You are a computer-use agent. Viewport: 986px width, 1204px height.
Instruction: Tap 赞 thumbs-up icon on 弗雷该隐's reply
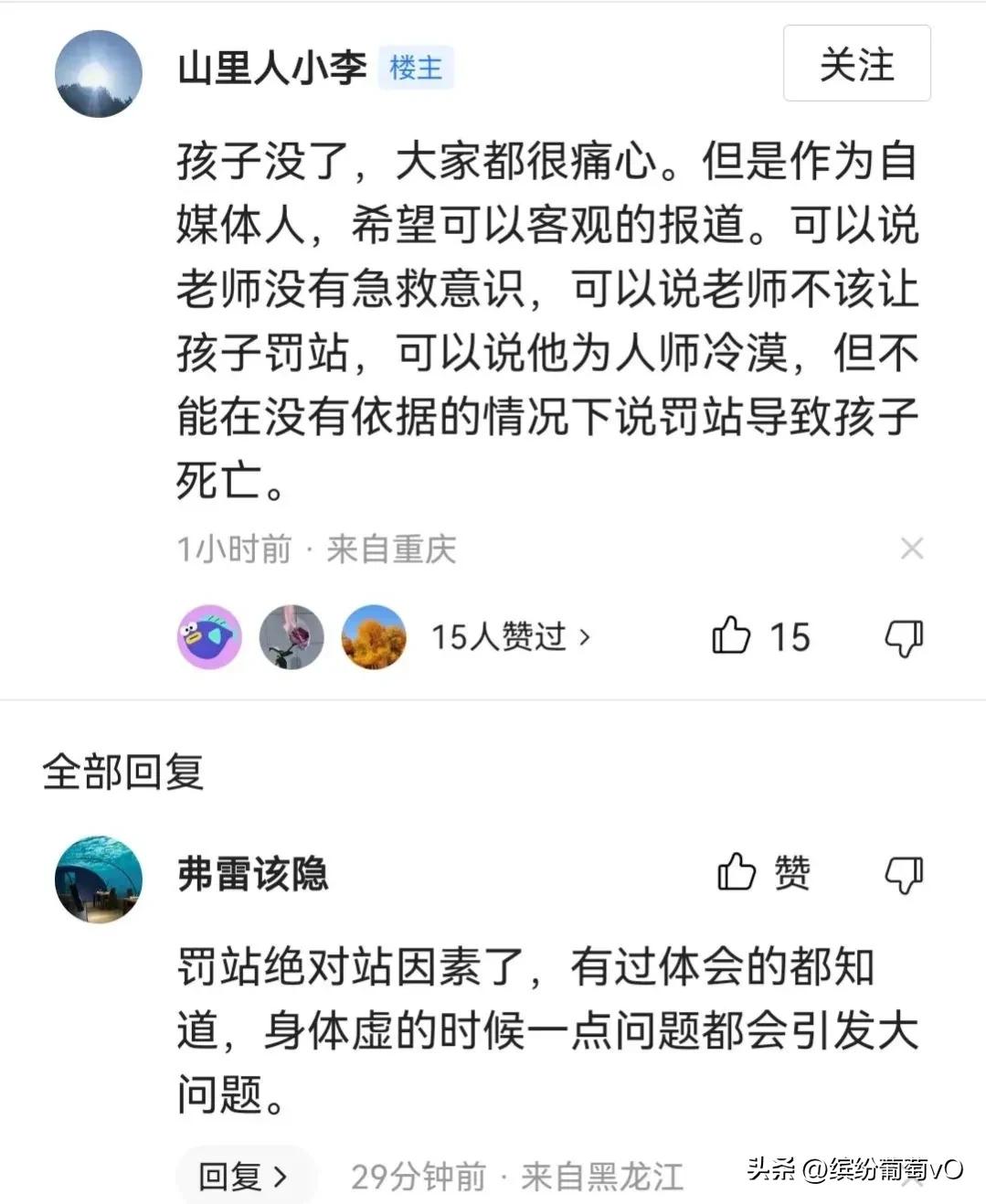[x=737, y=873]
